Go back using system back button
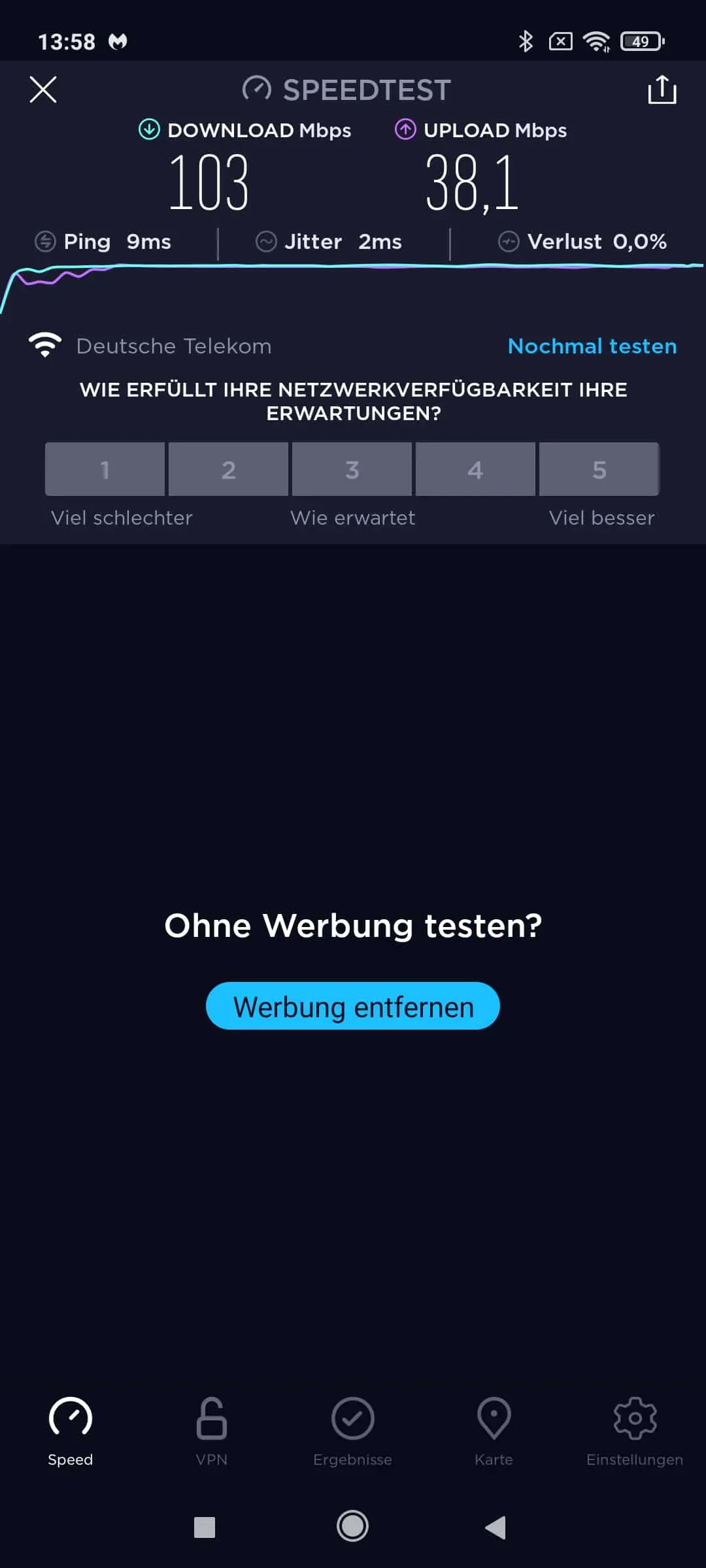The image size is (706, 1568). pos(495,1527)
